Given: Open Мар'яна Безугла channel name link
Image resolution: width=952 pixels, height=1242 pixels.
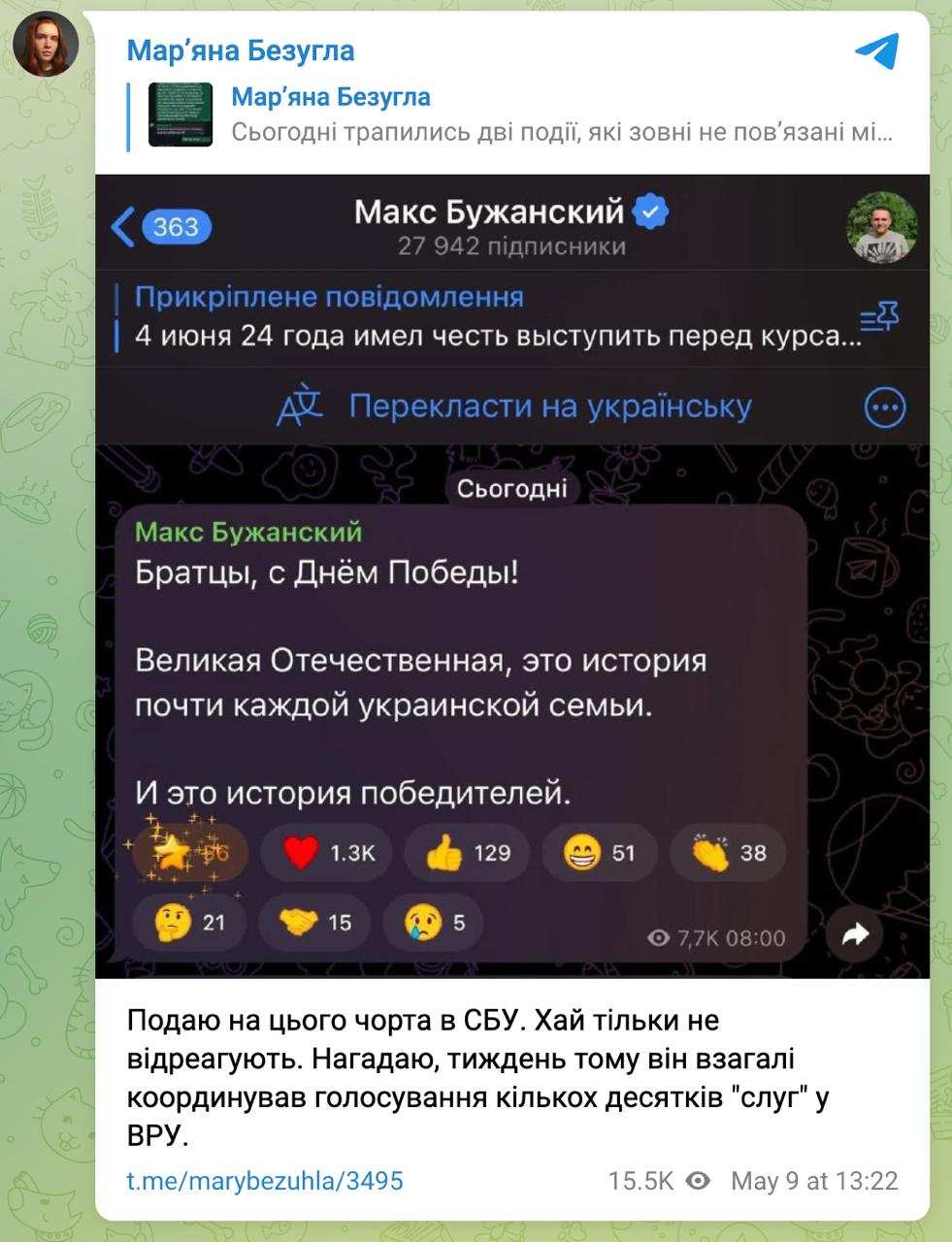Looking at the screenshot, I should (241, 50).
